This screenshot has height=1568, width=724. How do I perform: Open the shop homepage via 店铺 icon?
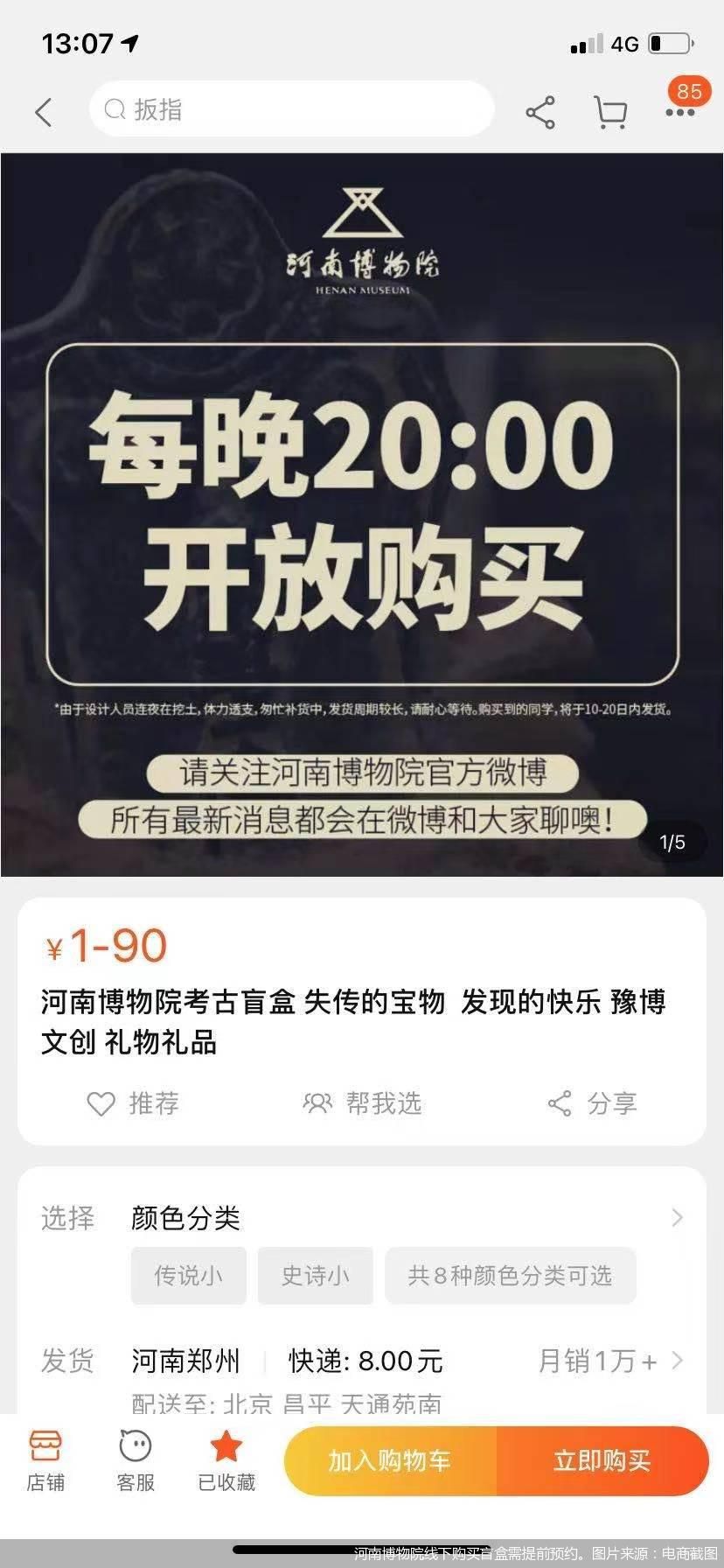click(46, 1458)
